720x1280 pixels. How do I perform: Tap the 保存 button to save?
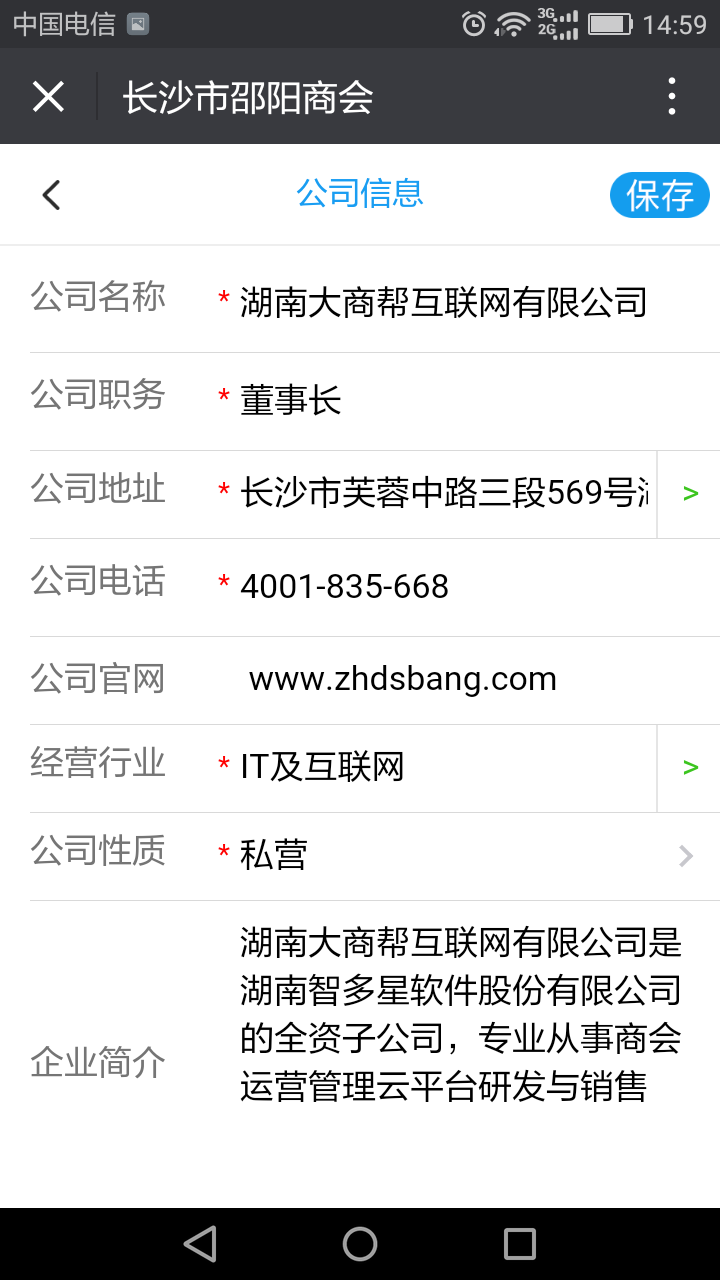(x=660, y=195)
